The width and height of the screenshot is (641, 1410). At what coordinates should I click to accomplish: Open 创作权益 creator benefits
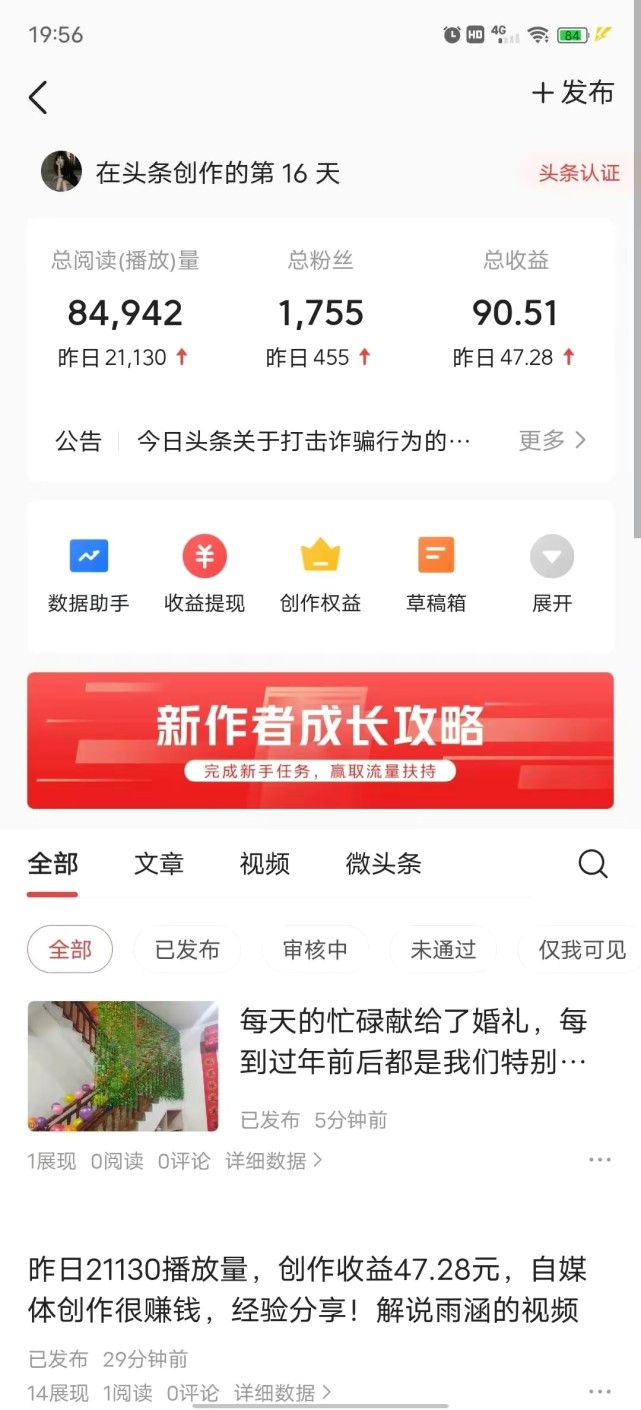(x=320, y=574)
